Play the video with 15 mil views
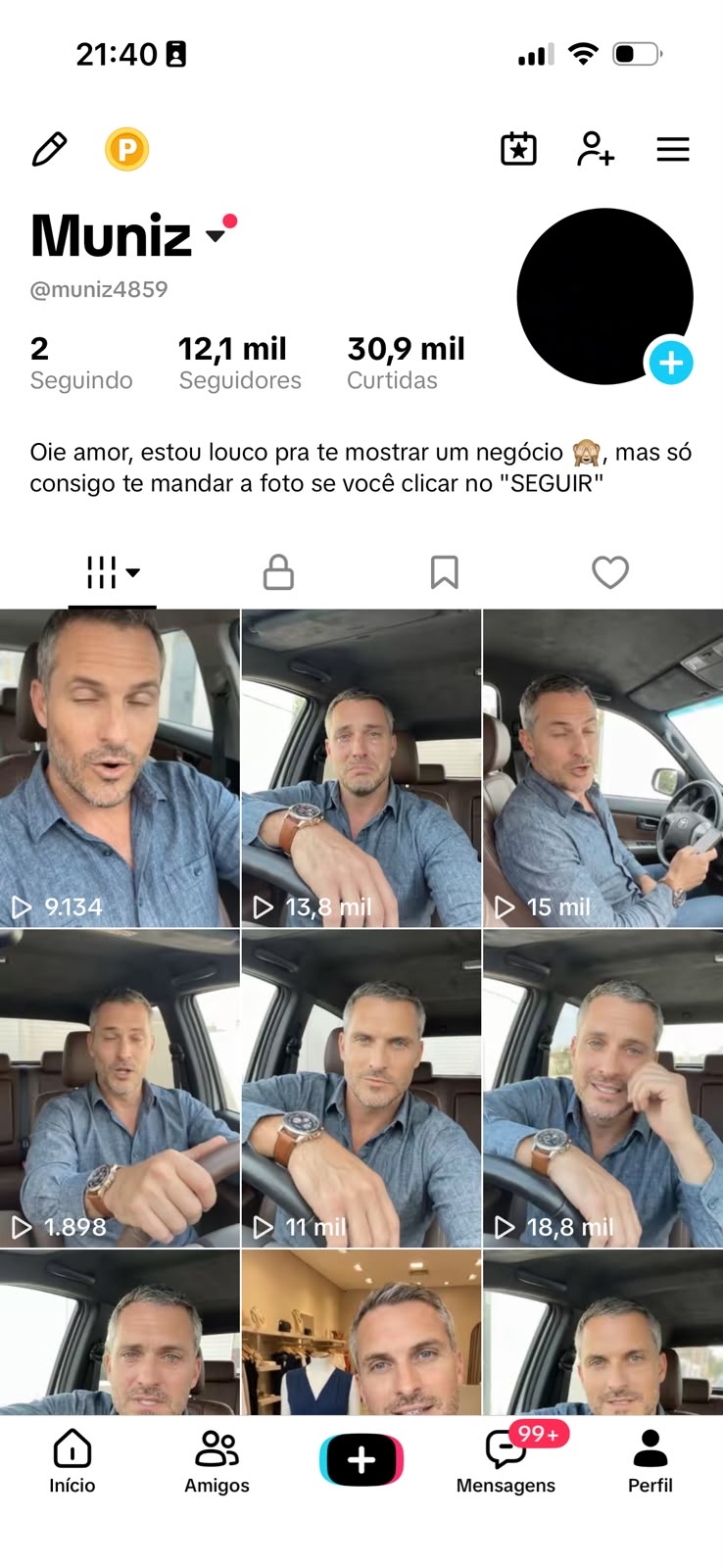Screen dimensions: 723x1568 [603, 768]
